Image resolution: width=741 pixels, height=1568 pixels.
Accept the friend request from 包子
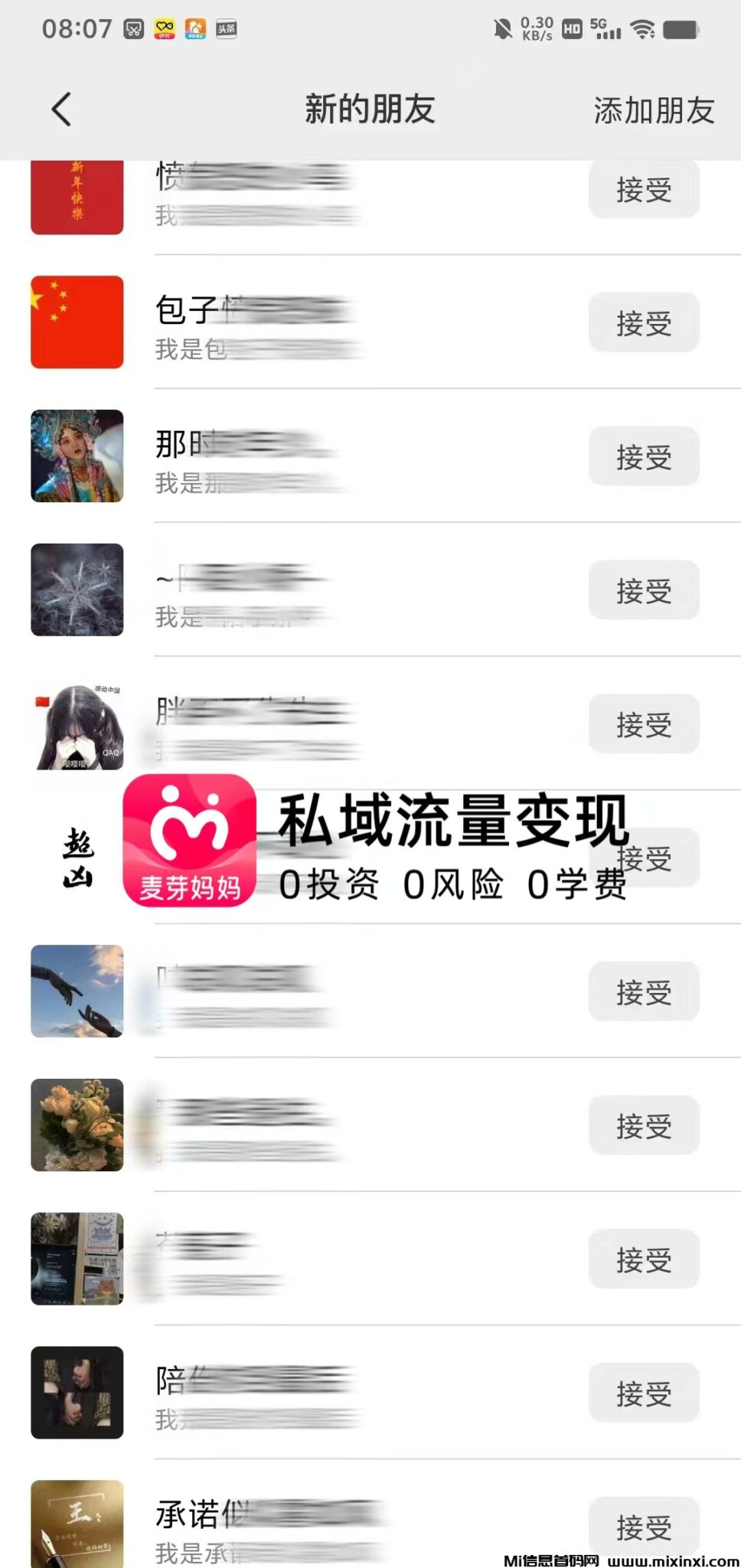(x=643, y=323)
